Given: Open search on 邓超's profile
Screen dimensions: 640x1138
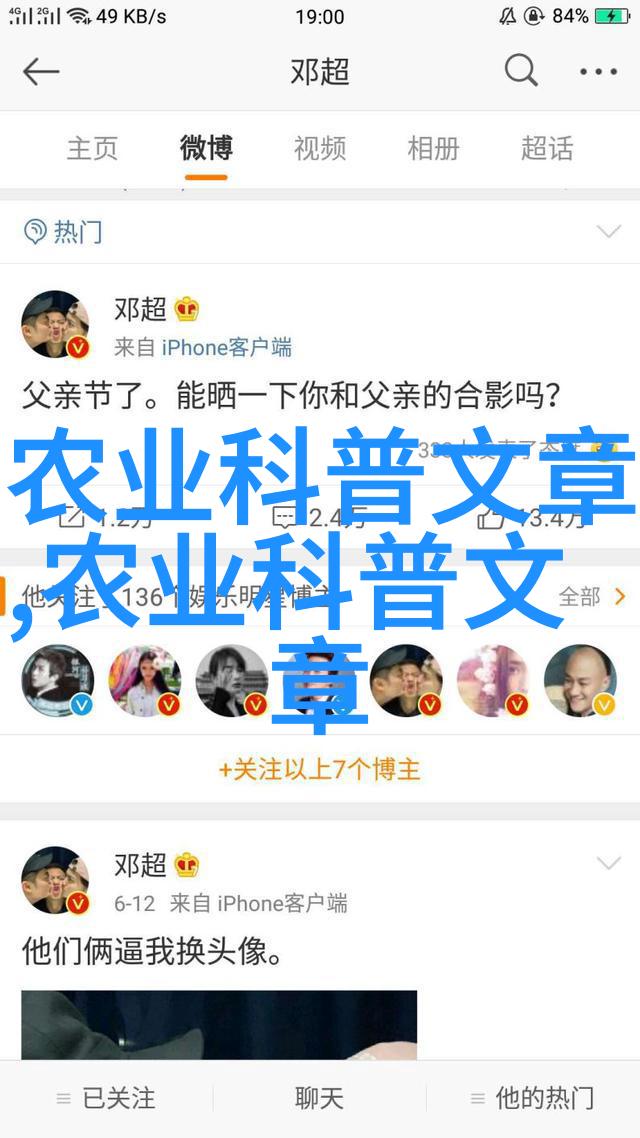Looking at the screenshot, I should click(521, 71).
